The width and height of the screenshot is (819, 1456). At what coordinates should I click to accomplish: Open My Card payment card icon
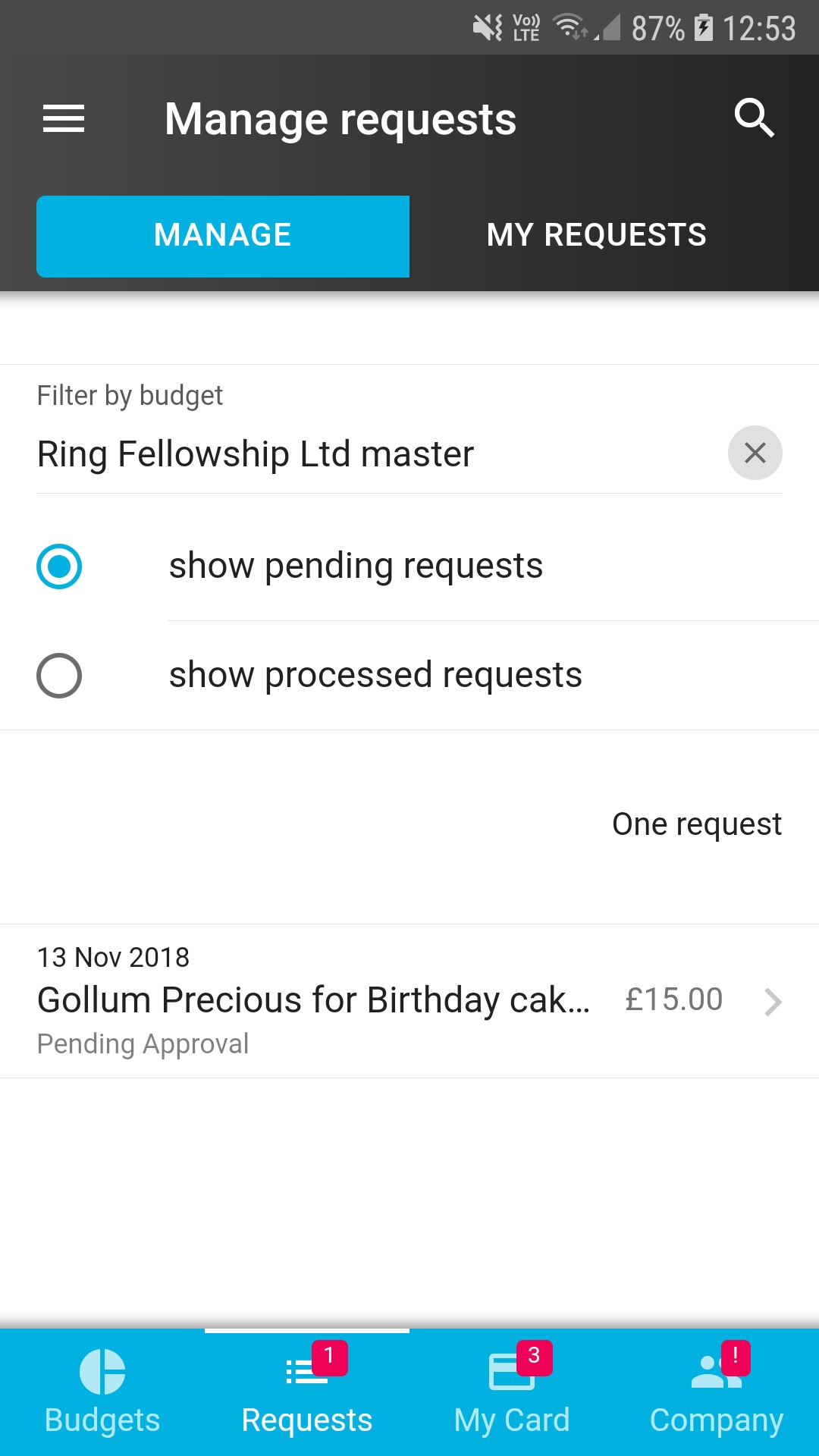511,1373
